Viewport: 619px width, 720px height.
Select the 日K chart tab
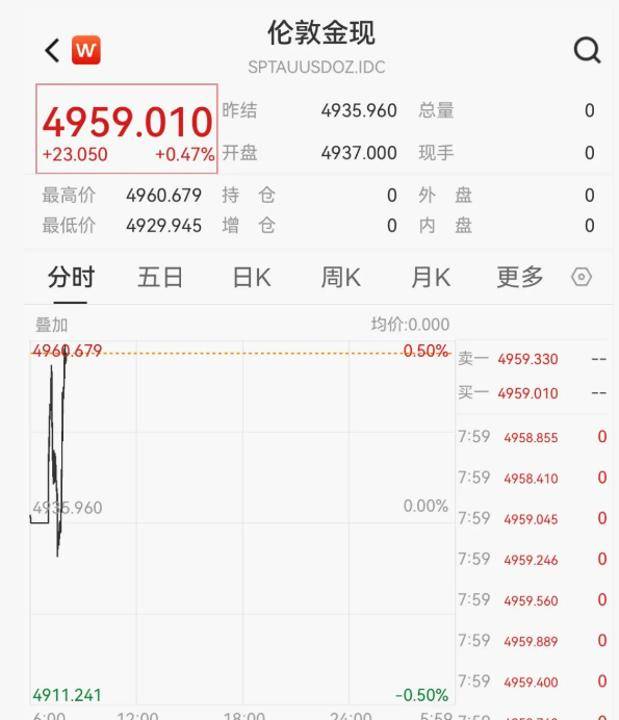[x=251, y=277]
